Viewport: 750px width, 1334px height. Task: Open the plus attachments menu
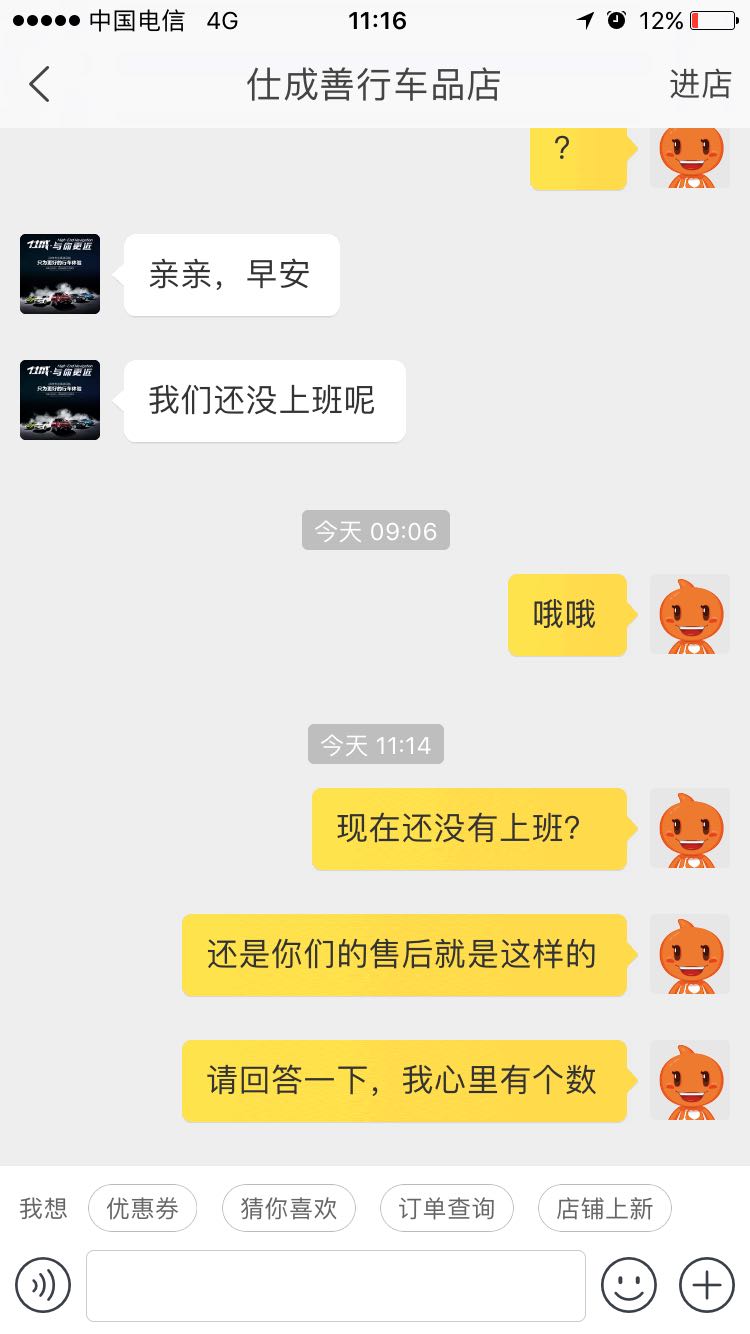click(706, 1285)
